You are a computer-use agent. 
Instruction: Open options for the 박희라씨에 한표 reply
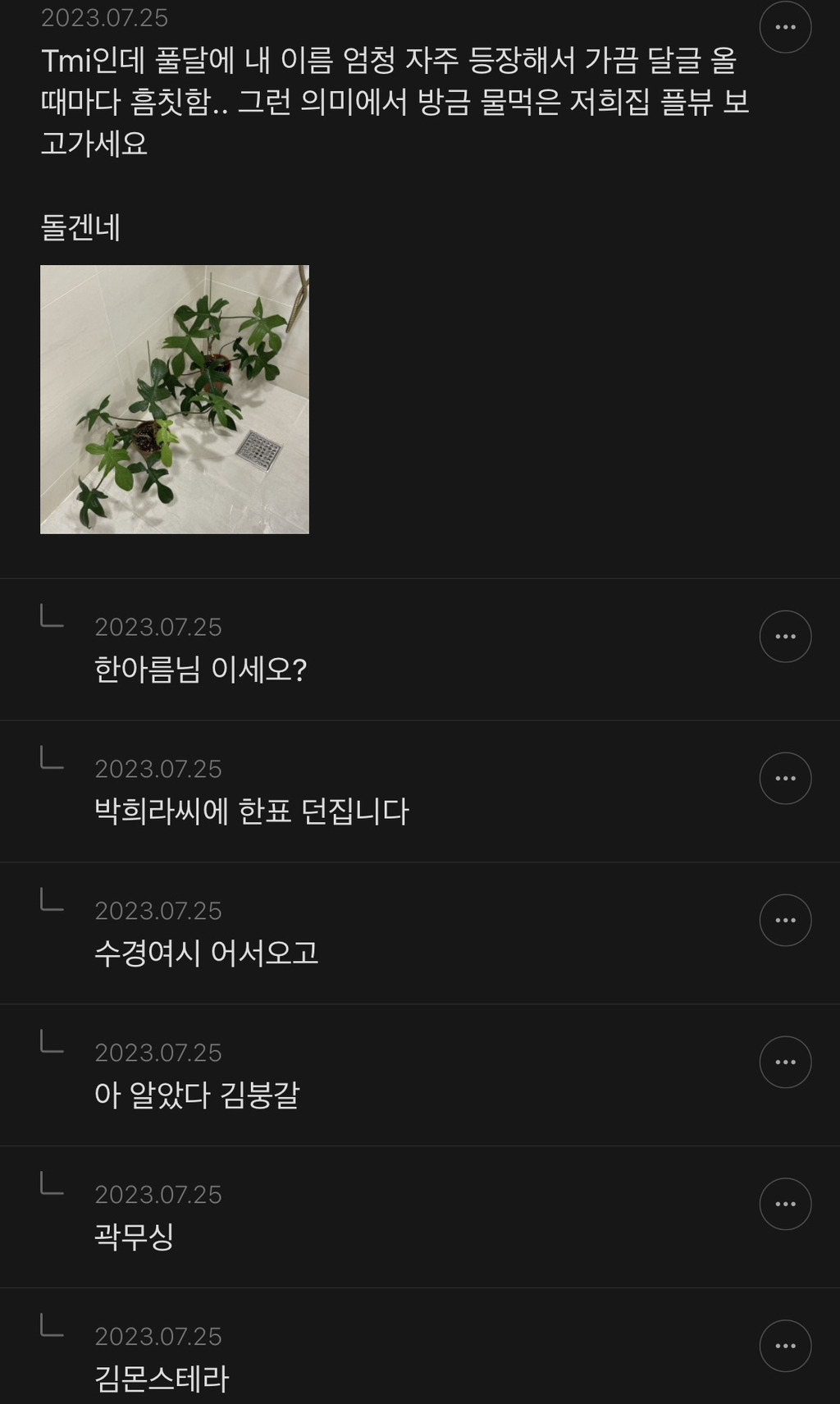click(785, 778)
